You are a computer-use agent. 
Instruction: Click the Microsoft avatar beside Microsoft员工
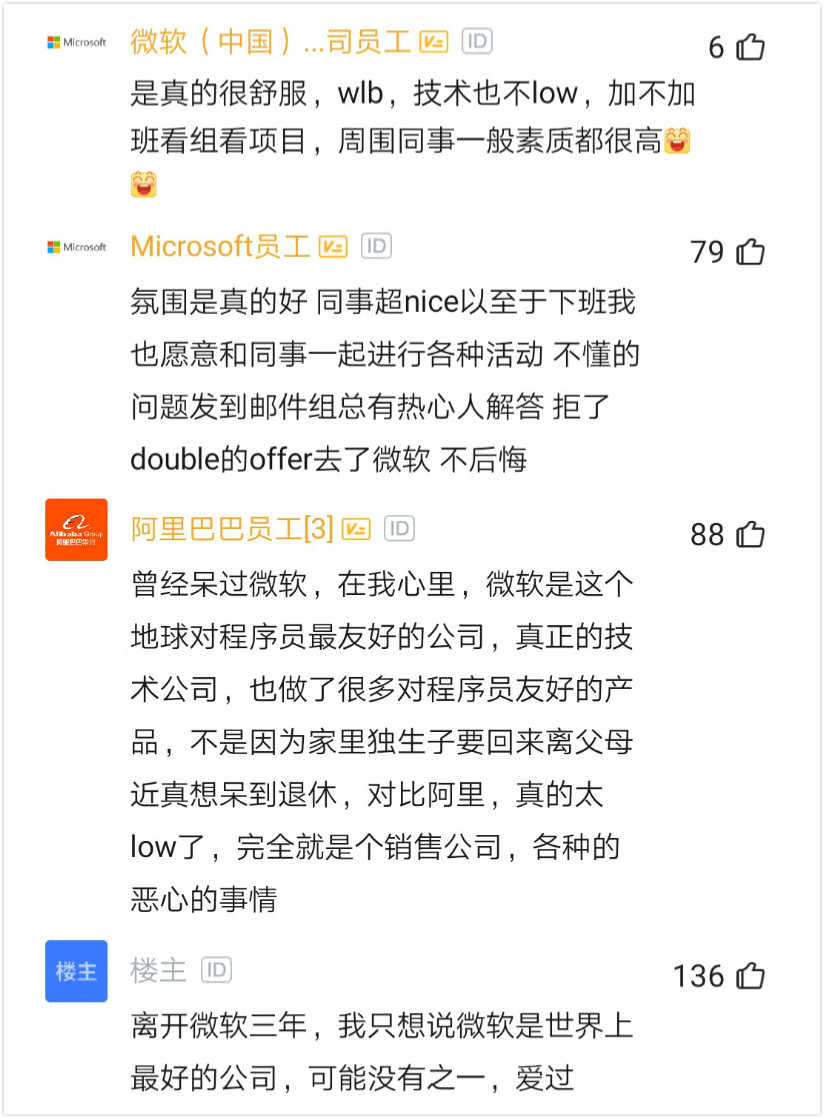click(76, 246)
